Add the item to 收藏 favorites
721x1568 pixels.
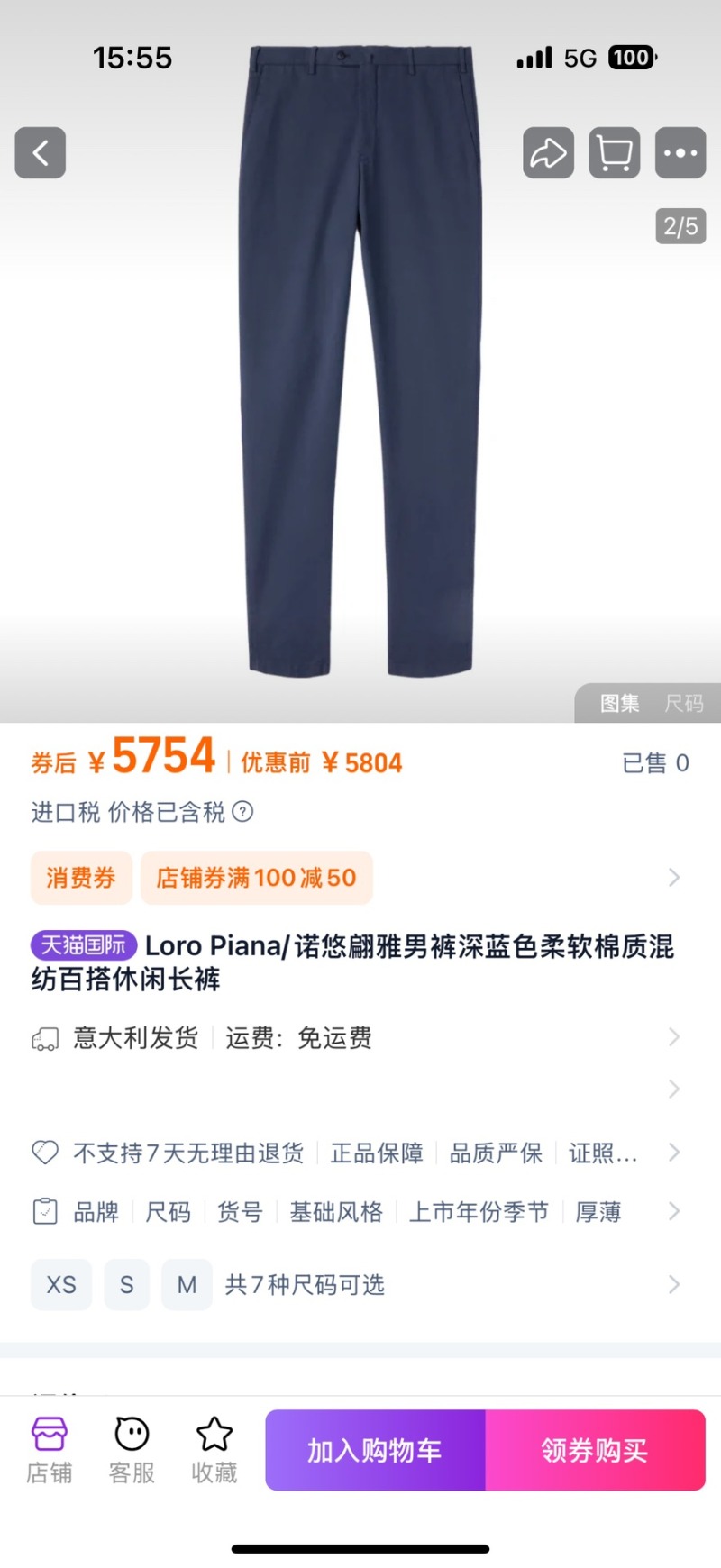(x=214, y=1449)
